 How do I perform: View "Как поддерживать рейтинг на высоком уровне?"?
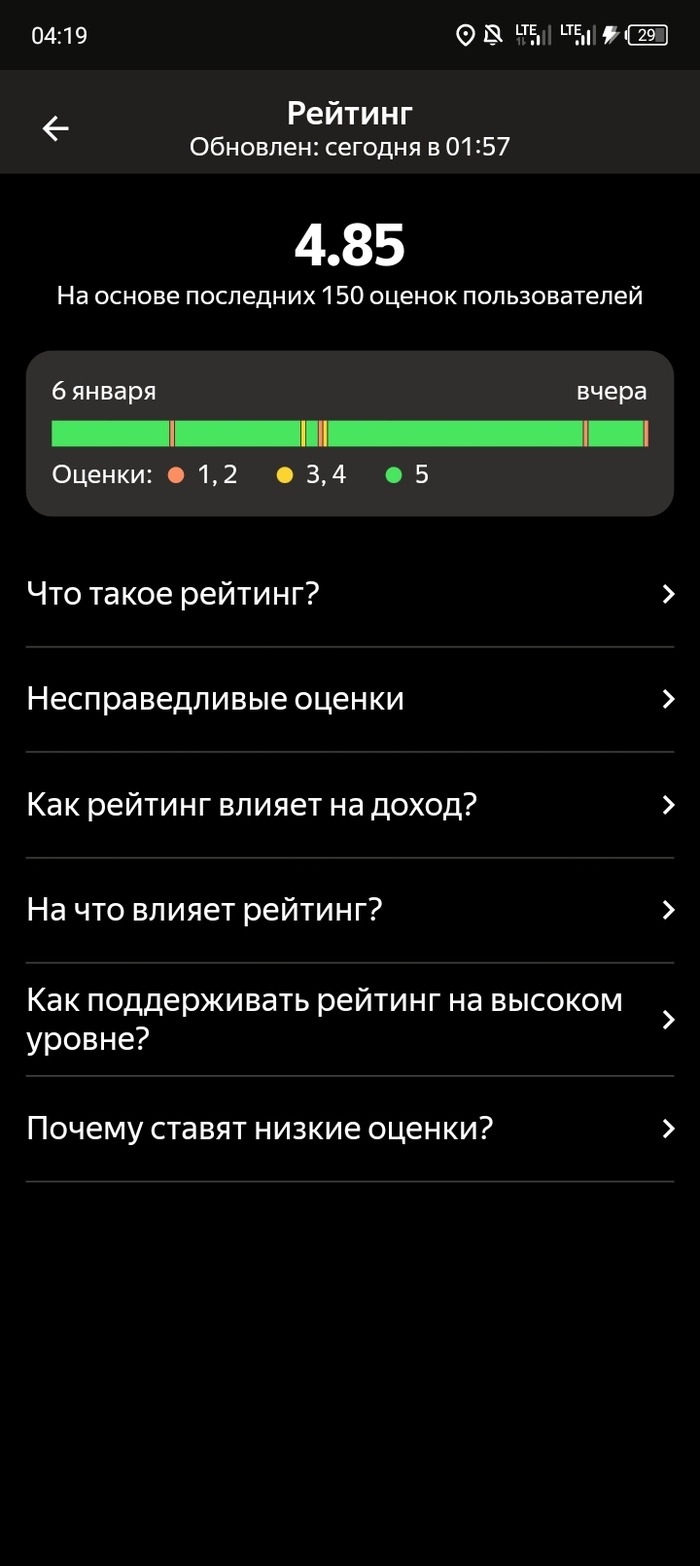pyautogui.click(x=350, y=1019)
